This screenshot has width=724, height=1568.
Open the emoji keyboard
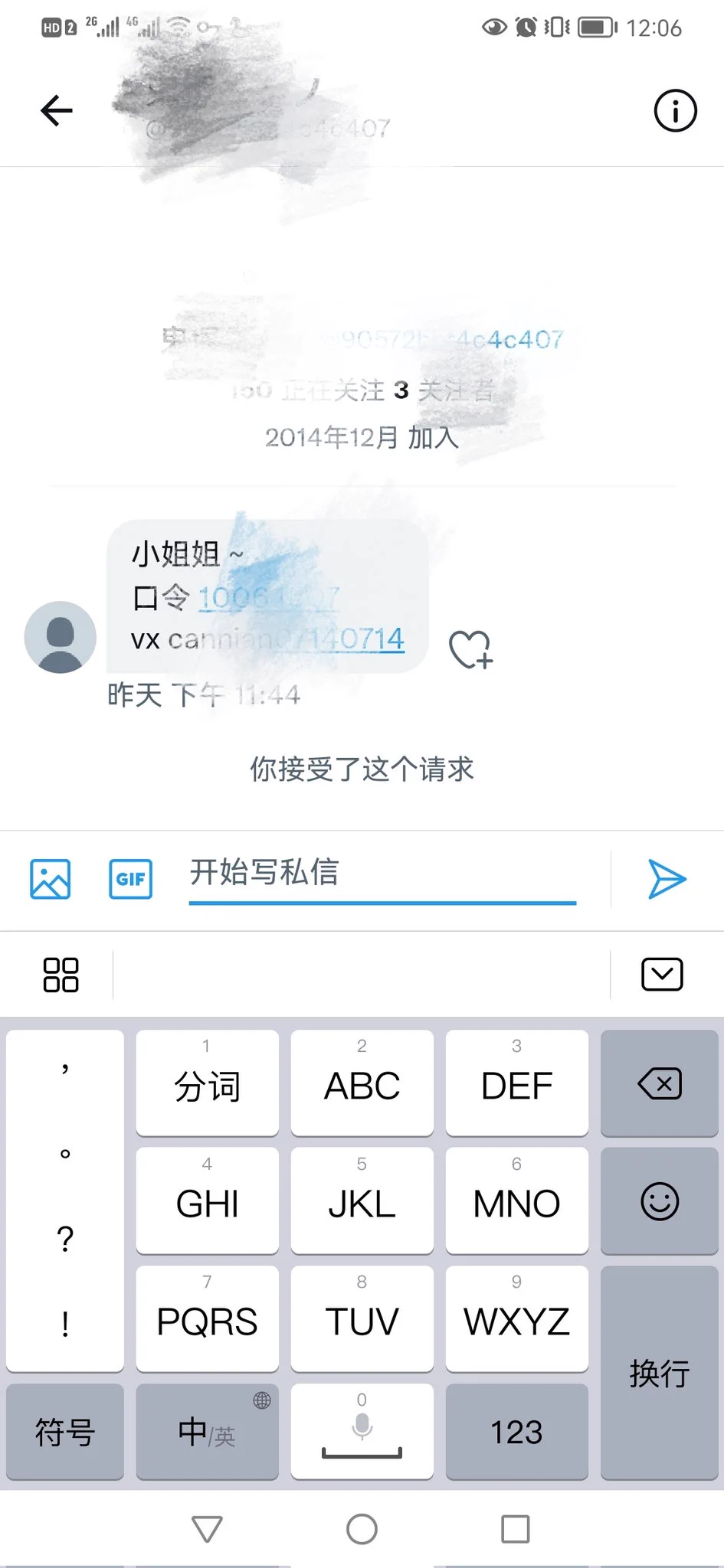click(x=659, y=1201)
